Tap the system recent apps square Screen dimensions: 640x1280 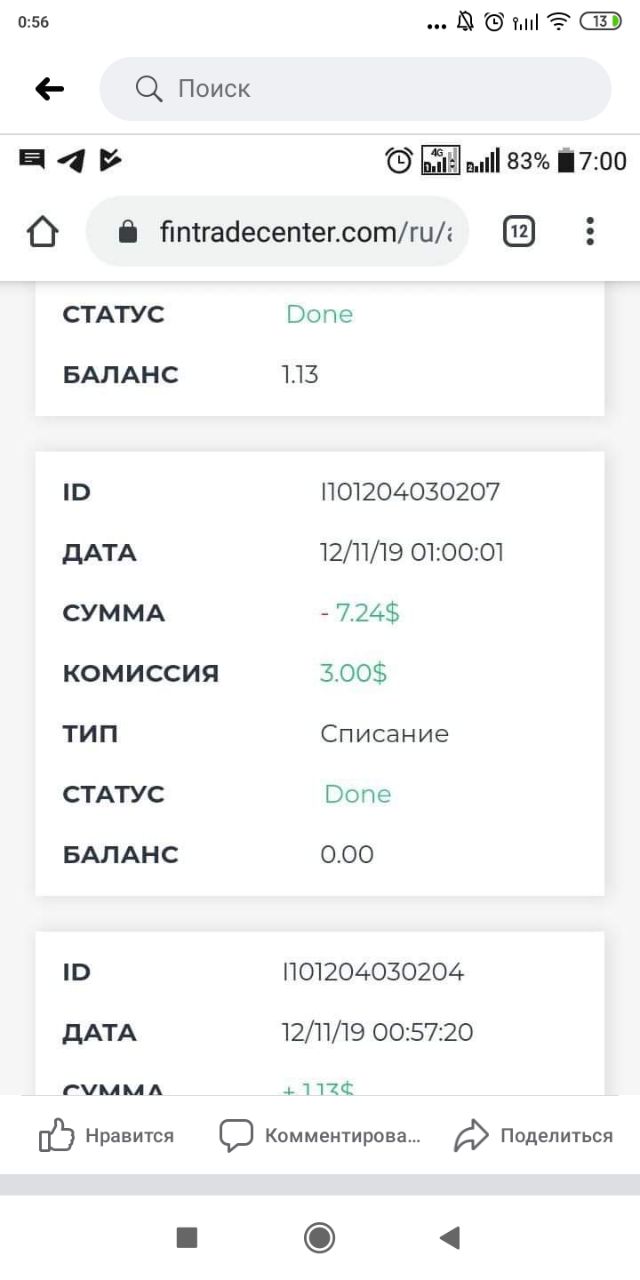click(x=187, y=1238)
